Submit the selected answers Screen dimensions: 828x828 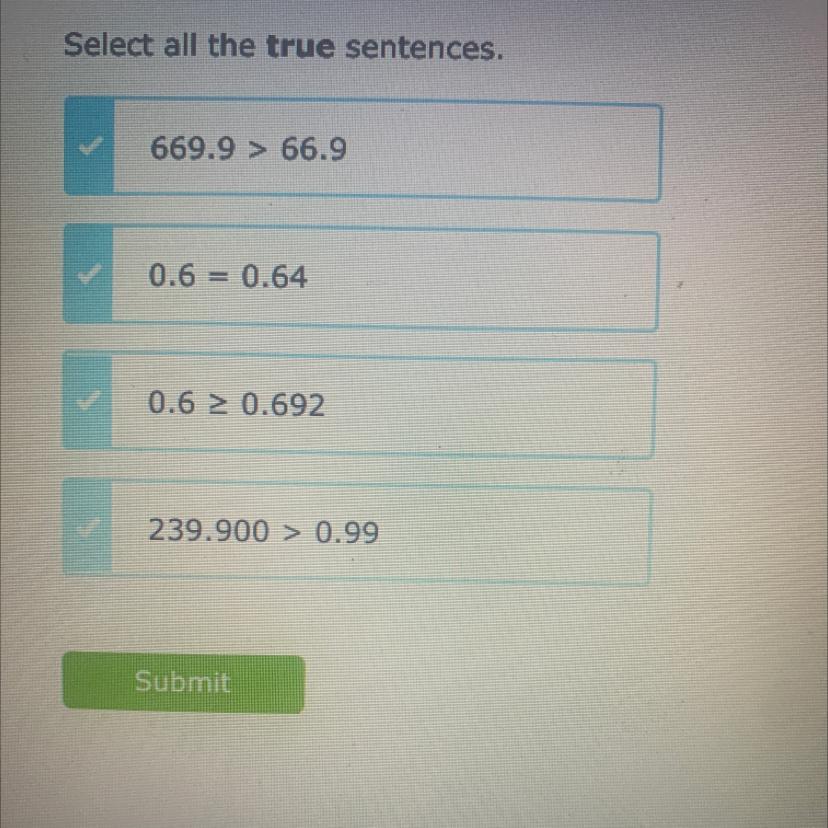[183, 683]
